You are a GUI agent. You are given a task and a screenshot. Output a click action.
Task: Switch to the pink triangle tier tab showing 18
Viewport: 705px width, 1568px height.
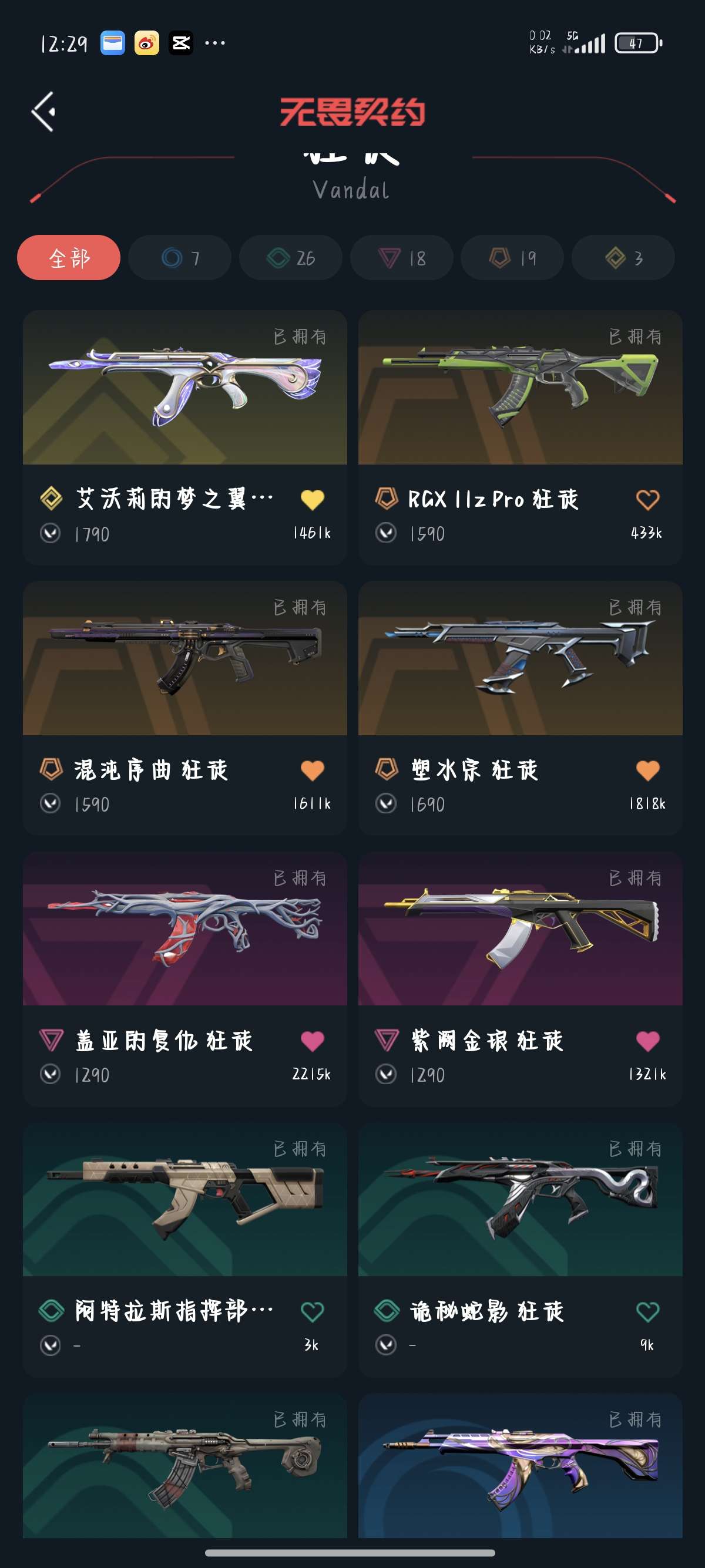[402, 257]
